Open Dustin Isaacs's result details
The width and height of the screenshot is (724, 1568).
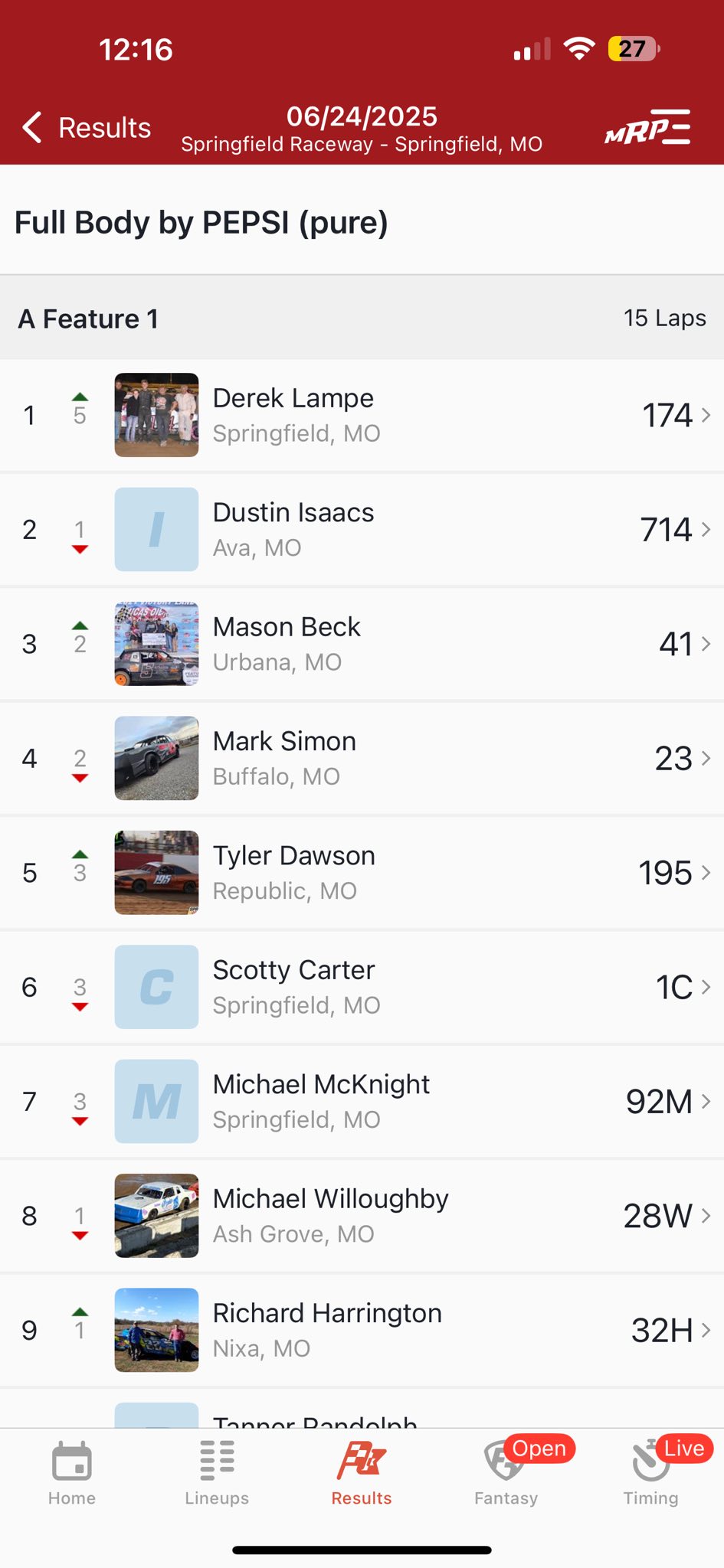(362, 530)
